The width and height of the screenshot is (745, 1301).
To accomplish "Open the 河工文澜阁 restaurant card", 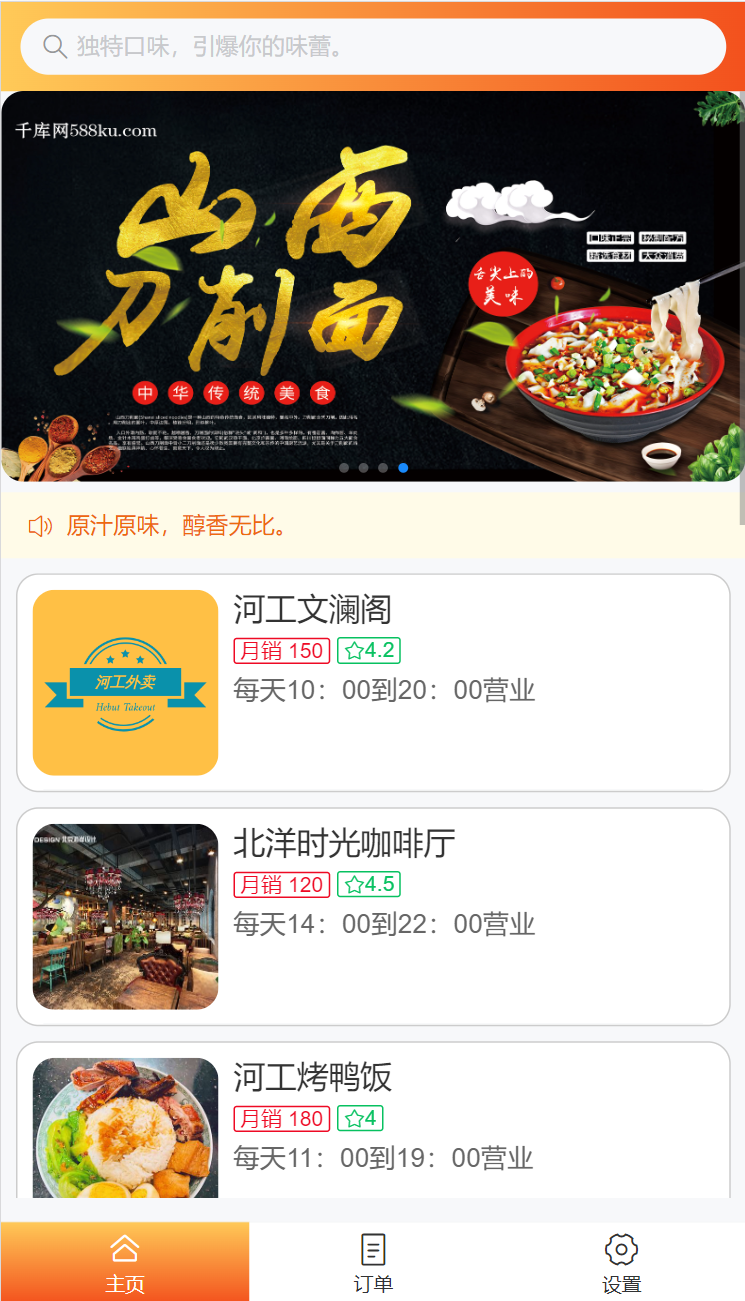I will pos(372,682).
